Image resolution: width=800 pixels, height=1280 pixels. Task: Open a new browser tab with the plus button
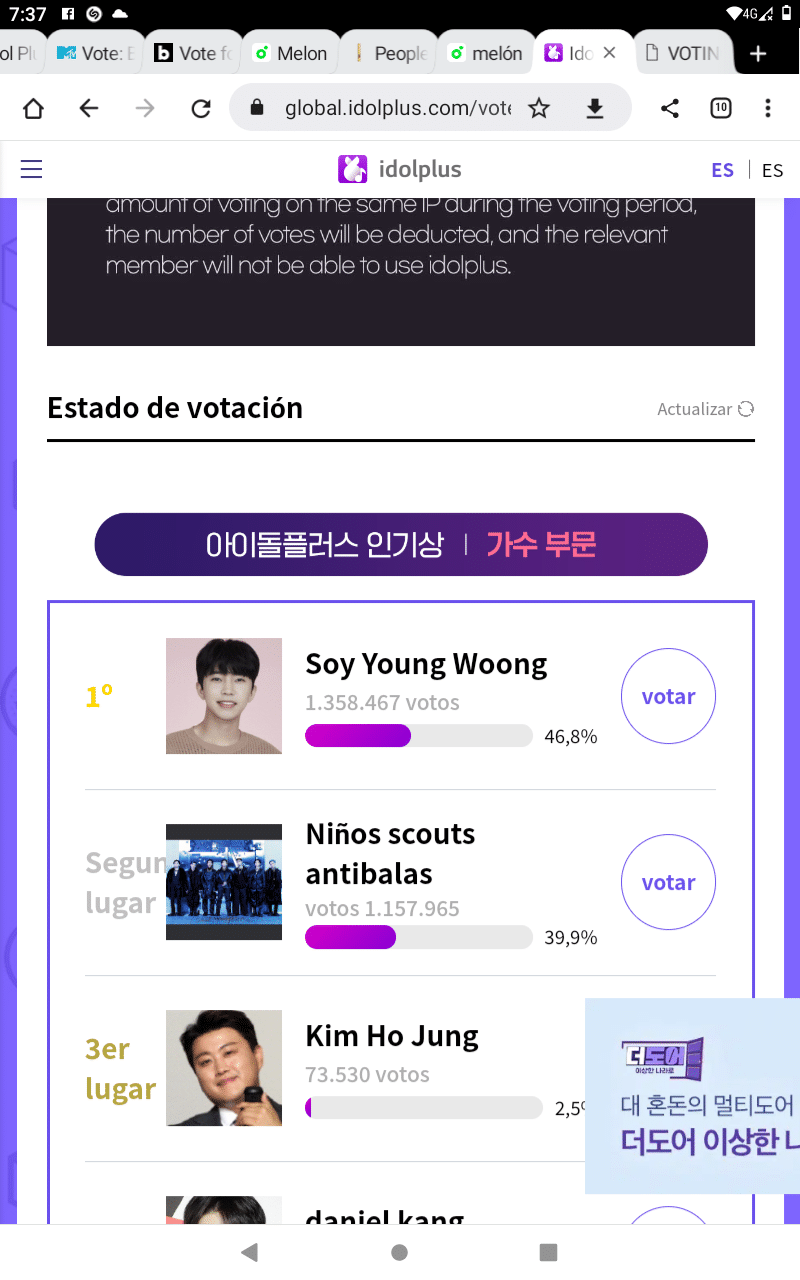[758, 51]
